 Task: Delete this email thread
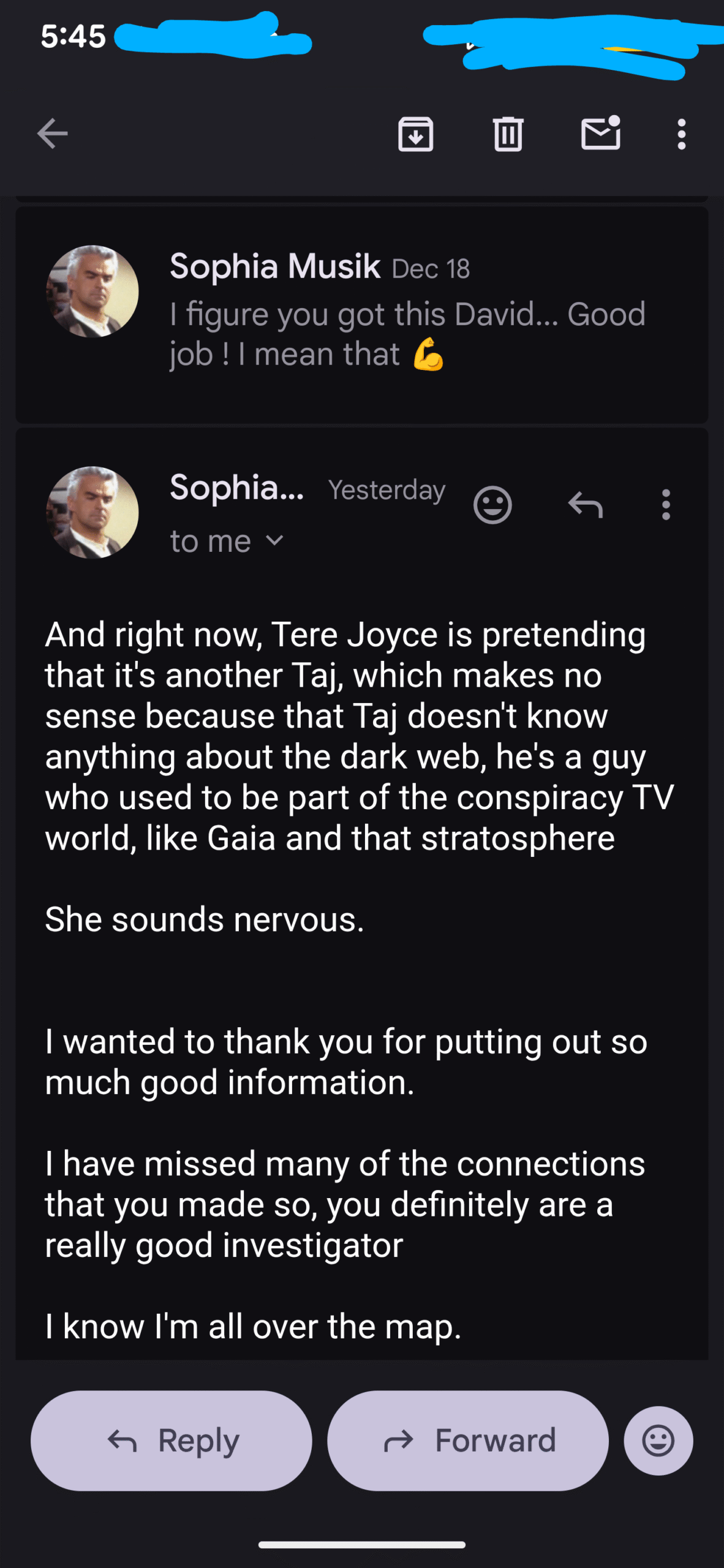pyautogui.click(x=508, y=134)
